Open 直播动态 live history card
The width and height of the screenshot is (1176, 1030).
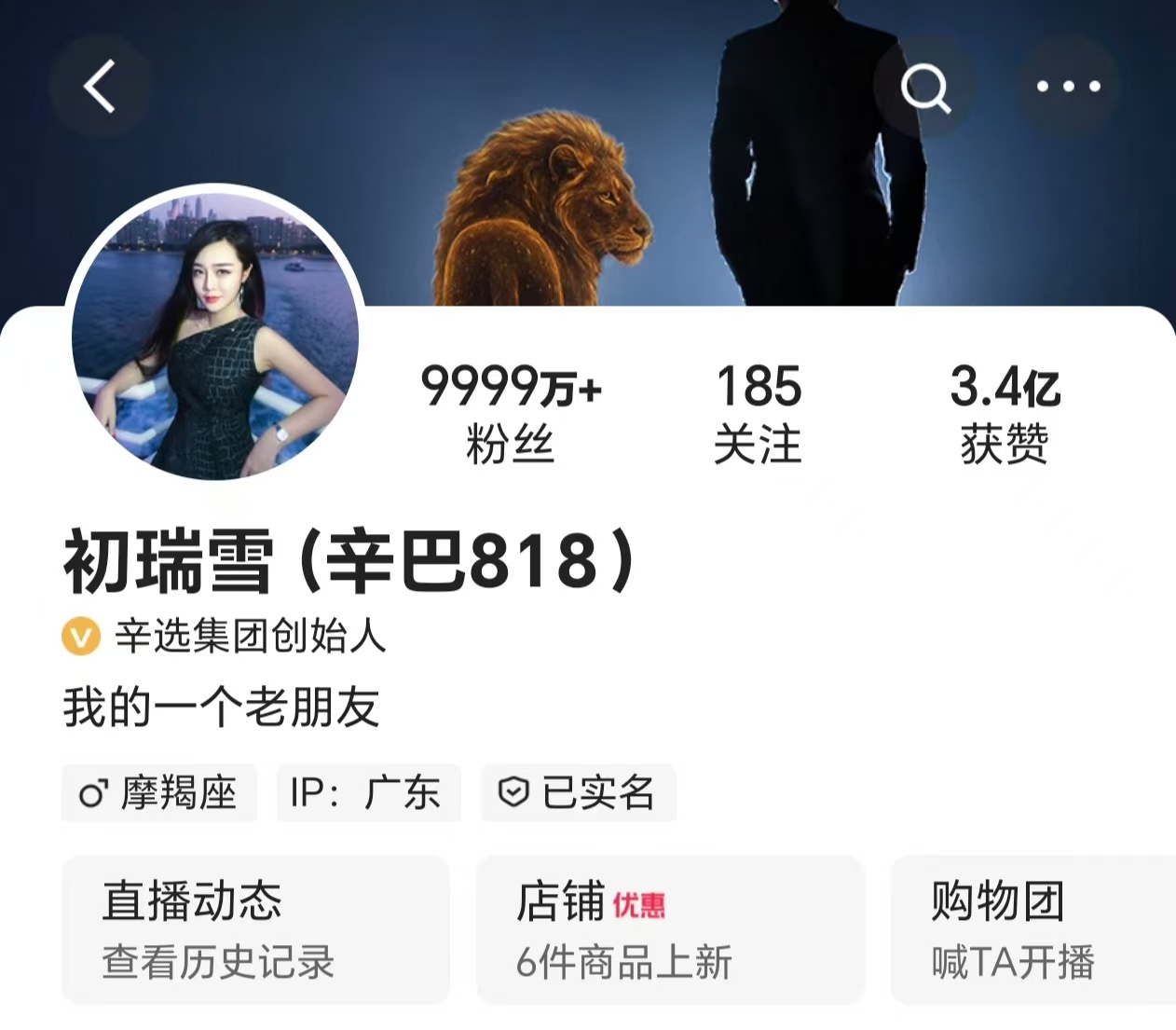pos(255,930)
